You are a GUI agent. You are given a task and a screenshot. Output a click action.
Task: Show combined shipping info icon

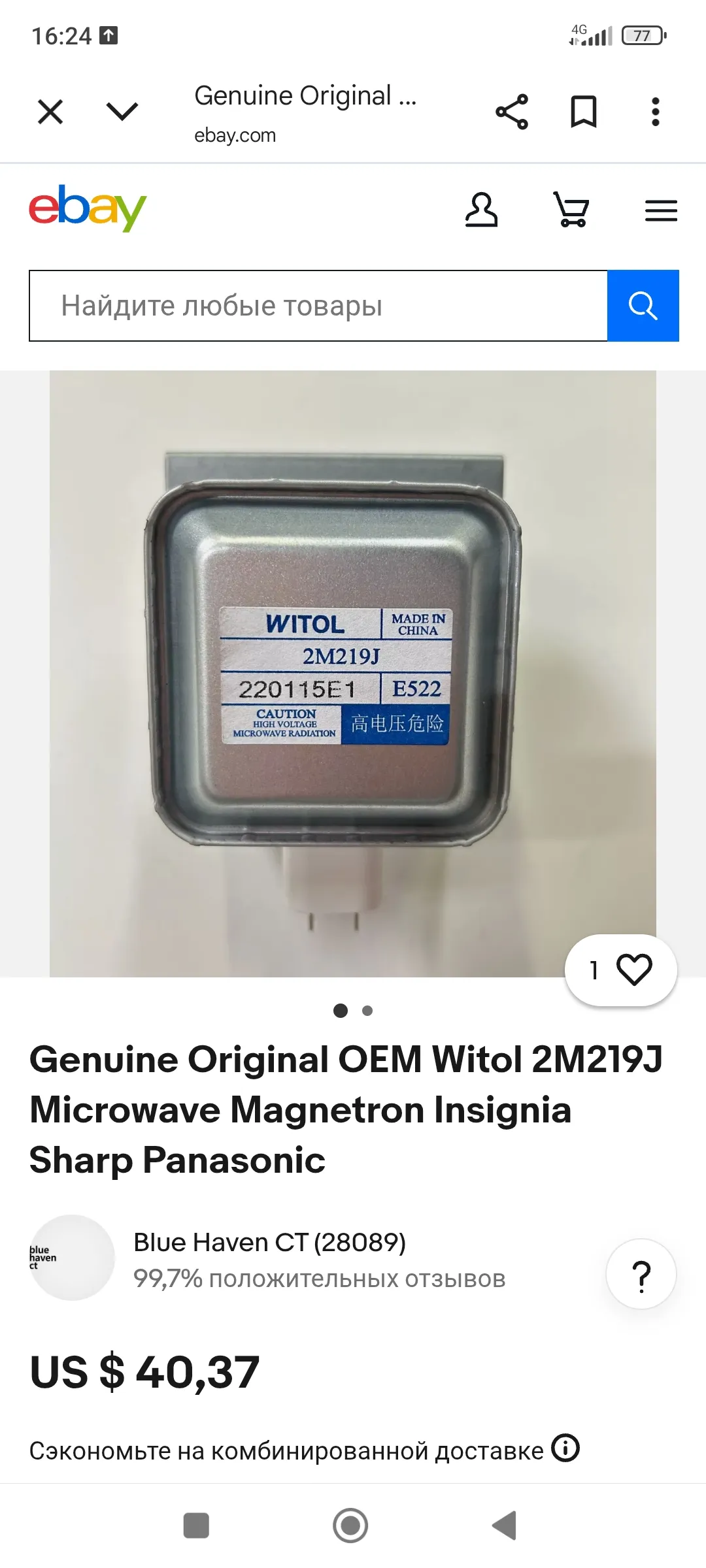(565, 1447)
